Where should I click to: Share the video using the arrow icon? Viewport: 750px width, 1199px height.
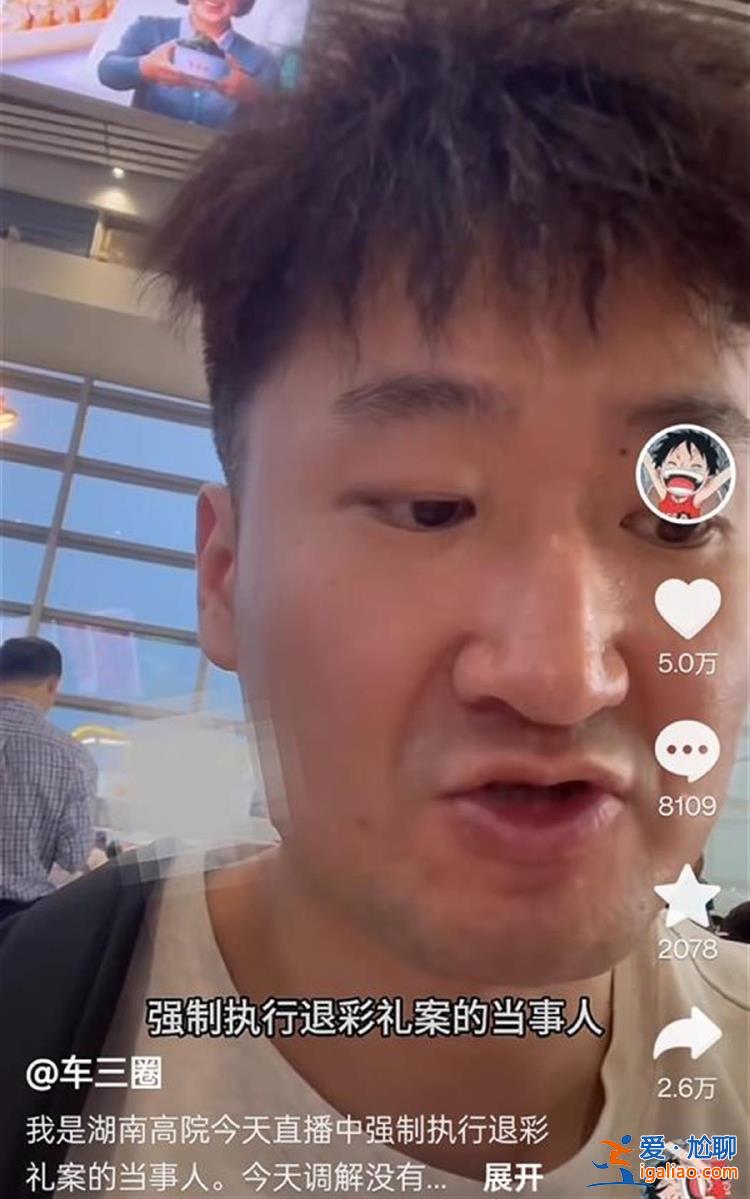tap(687, 1035)
